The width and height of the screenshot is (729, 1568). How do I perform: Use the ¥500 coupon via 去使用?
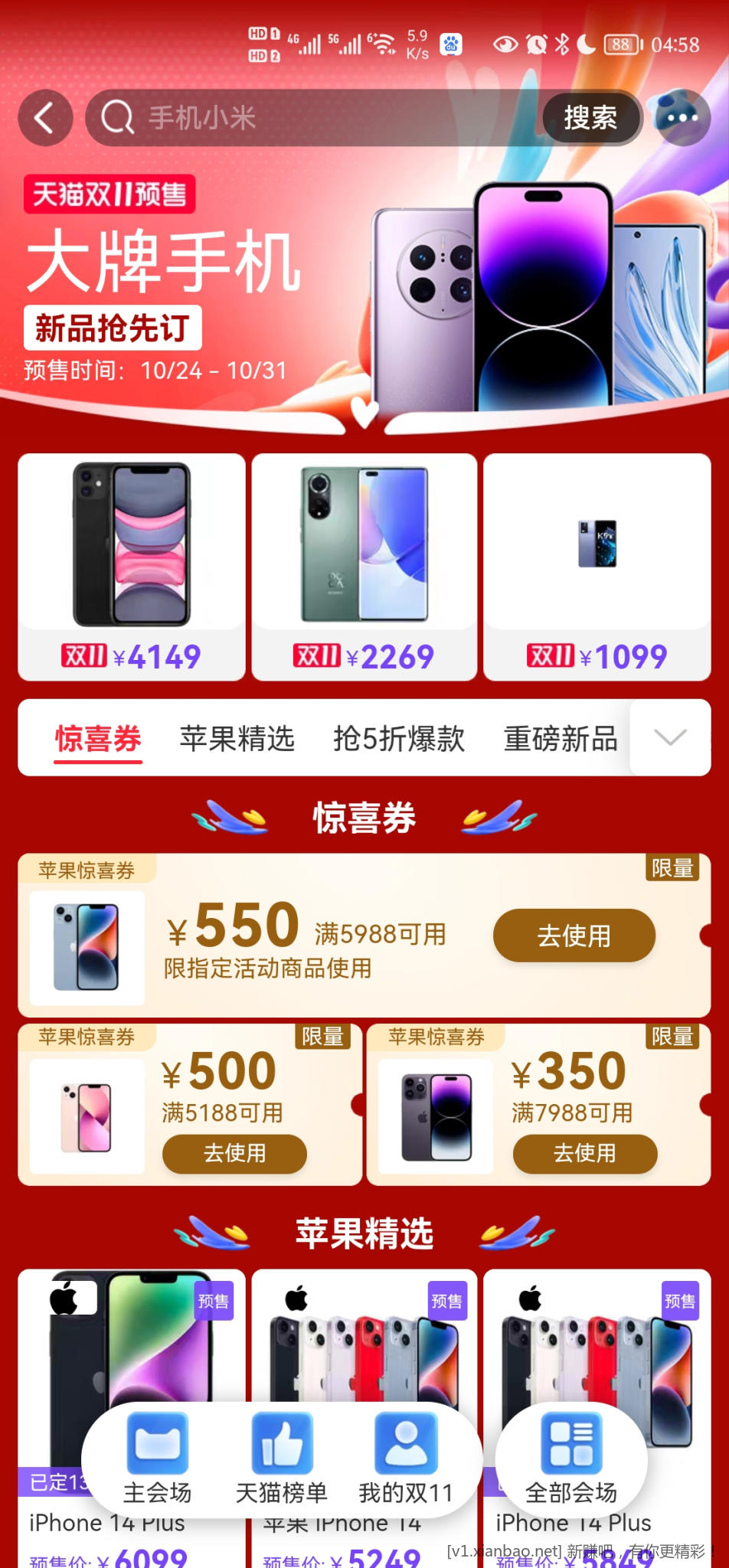coord(234,1153)
